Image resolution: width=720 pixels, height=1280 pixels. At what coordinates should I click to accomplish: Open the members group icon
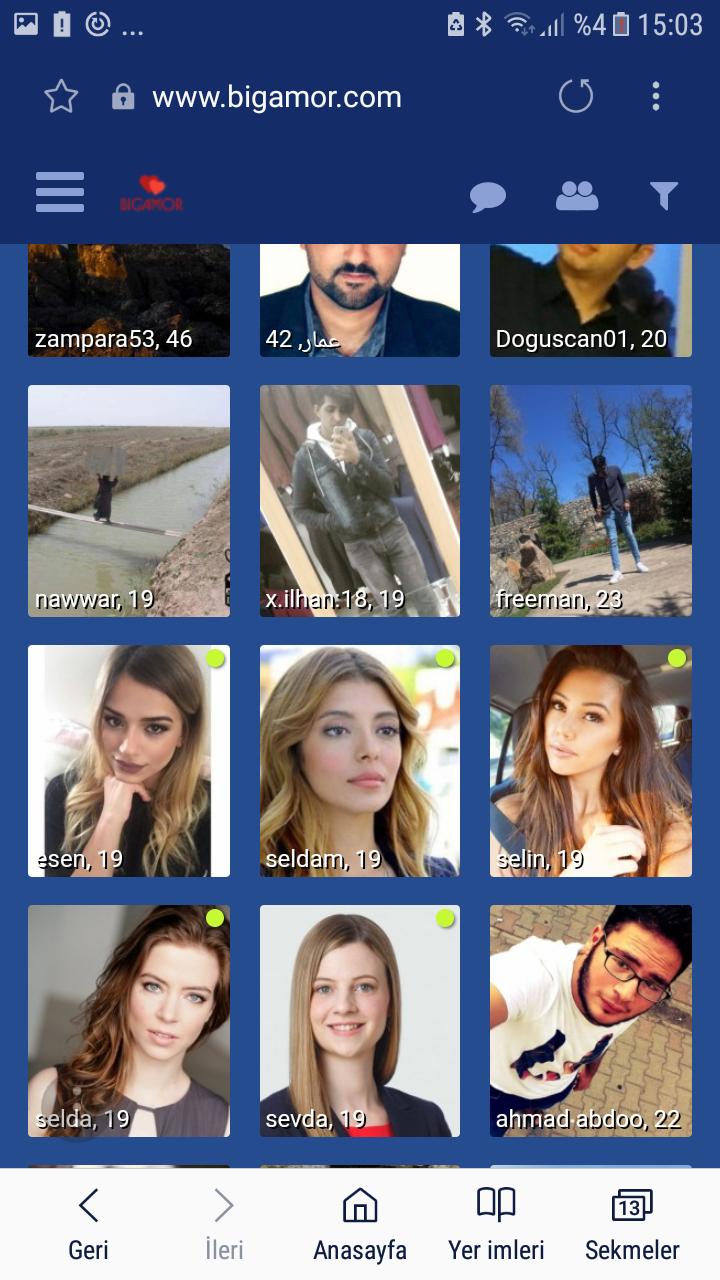pos(577,195)
